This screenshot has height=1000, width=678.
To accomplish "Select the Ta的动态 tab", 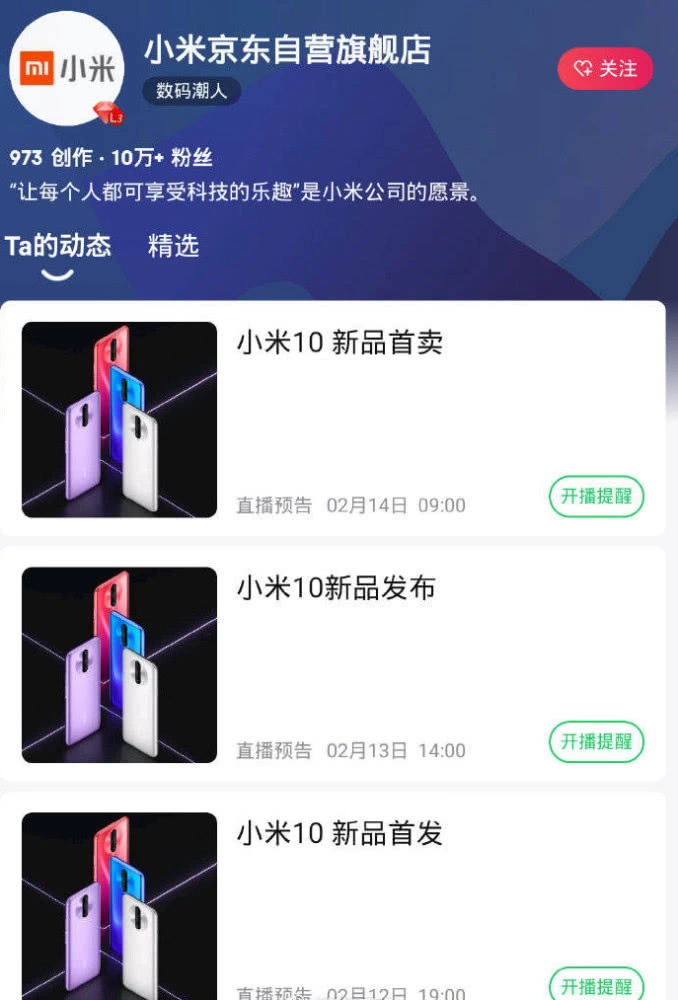I will tap(58, 246).
